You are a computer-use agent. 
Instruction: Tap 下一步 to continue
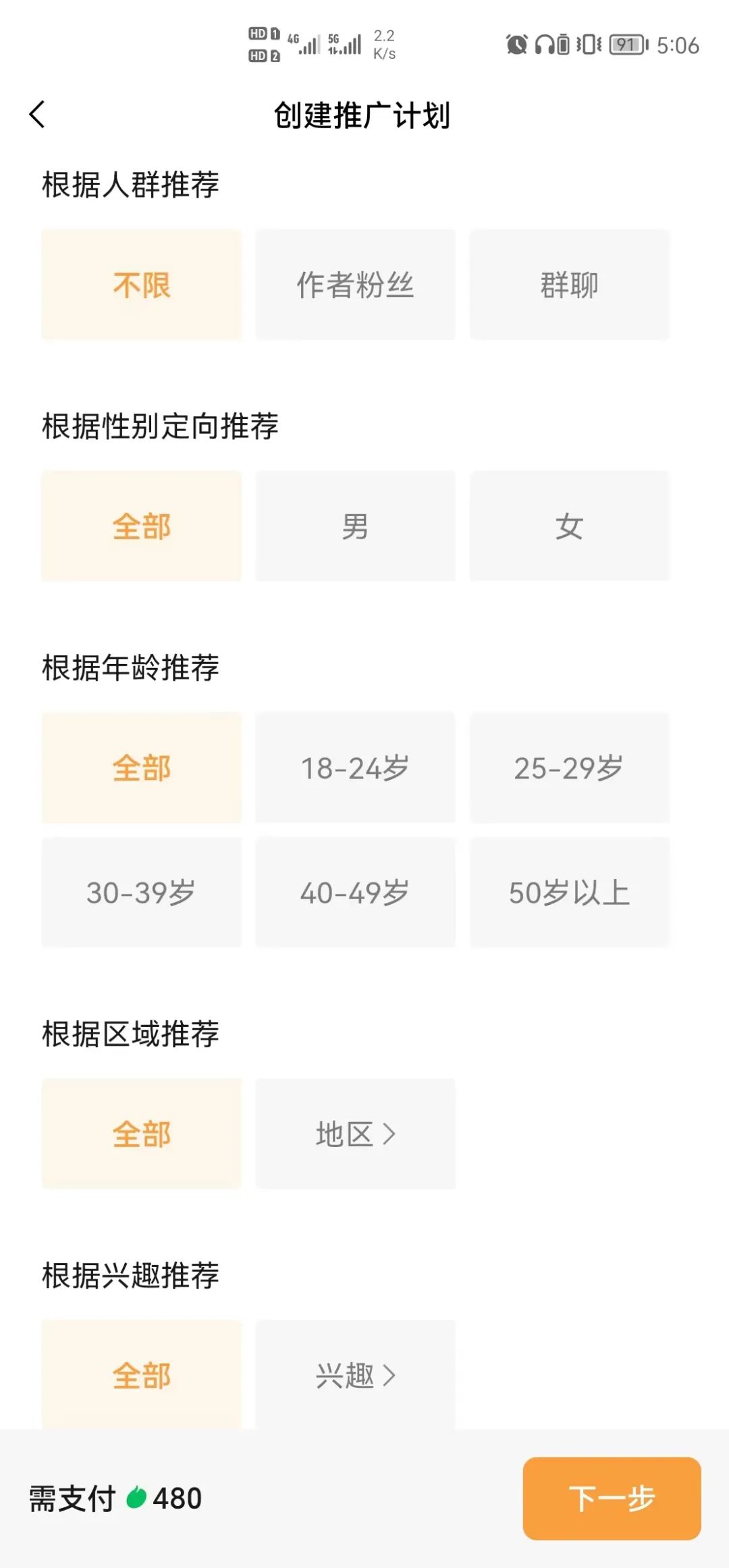pyautogui.click(x=612, y=1498)
